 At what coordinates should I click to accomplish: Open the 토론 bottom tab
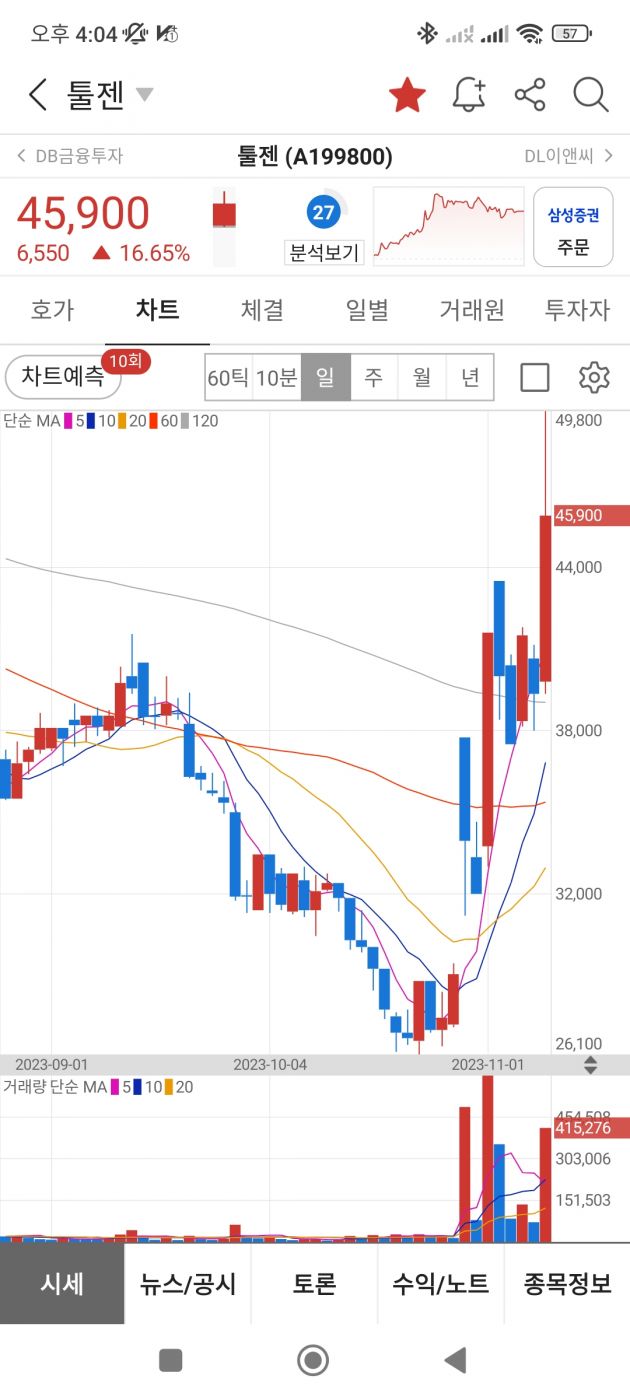pyautogui.click(x=314, y=1284)
